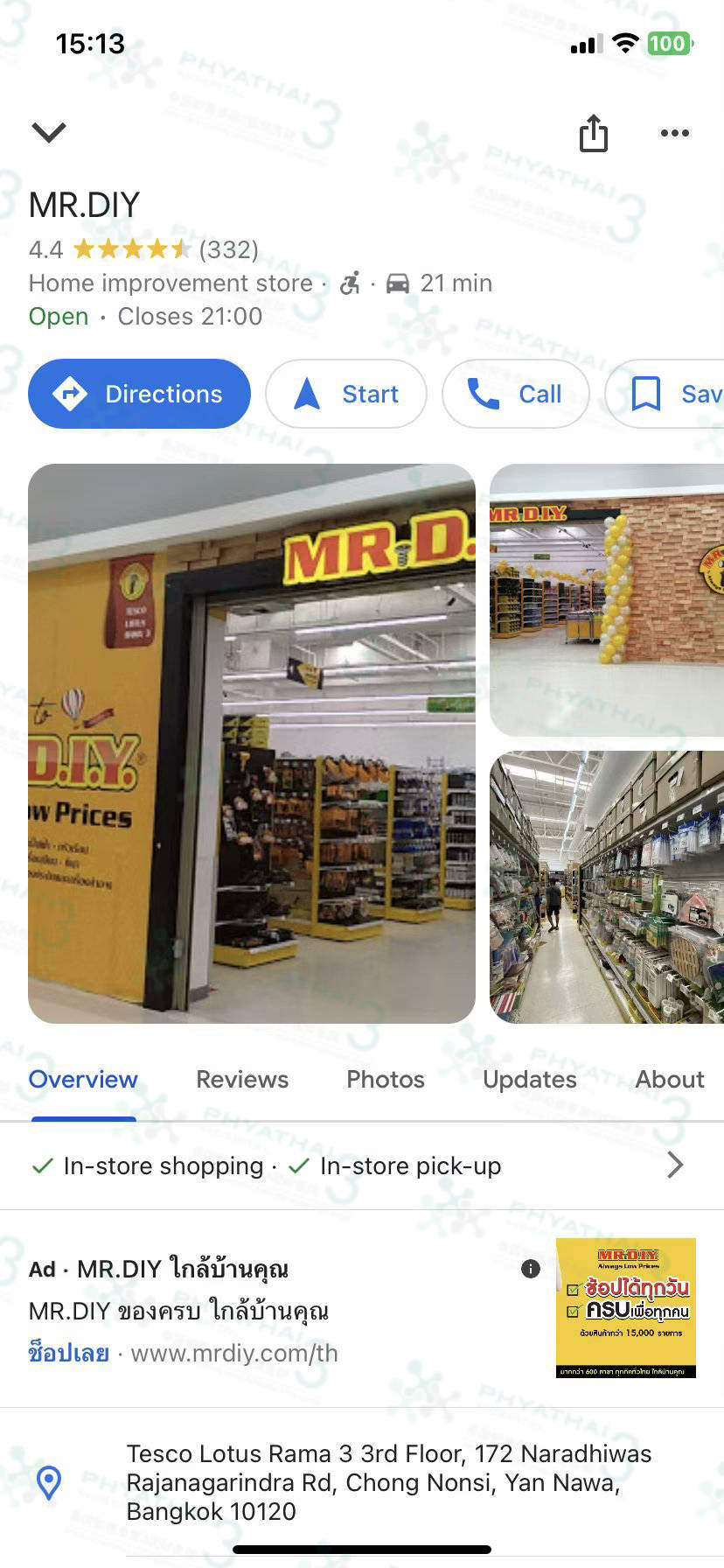Go to the Updates tab
This screenshot has width=724, height=1568.
point(530,1080)
